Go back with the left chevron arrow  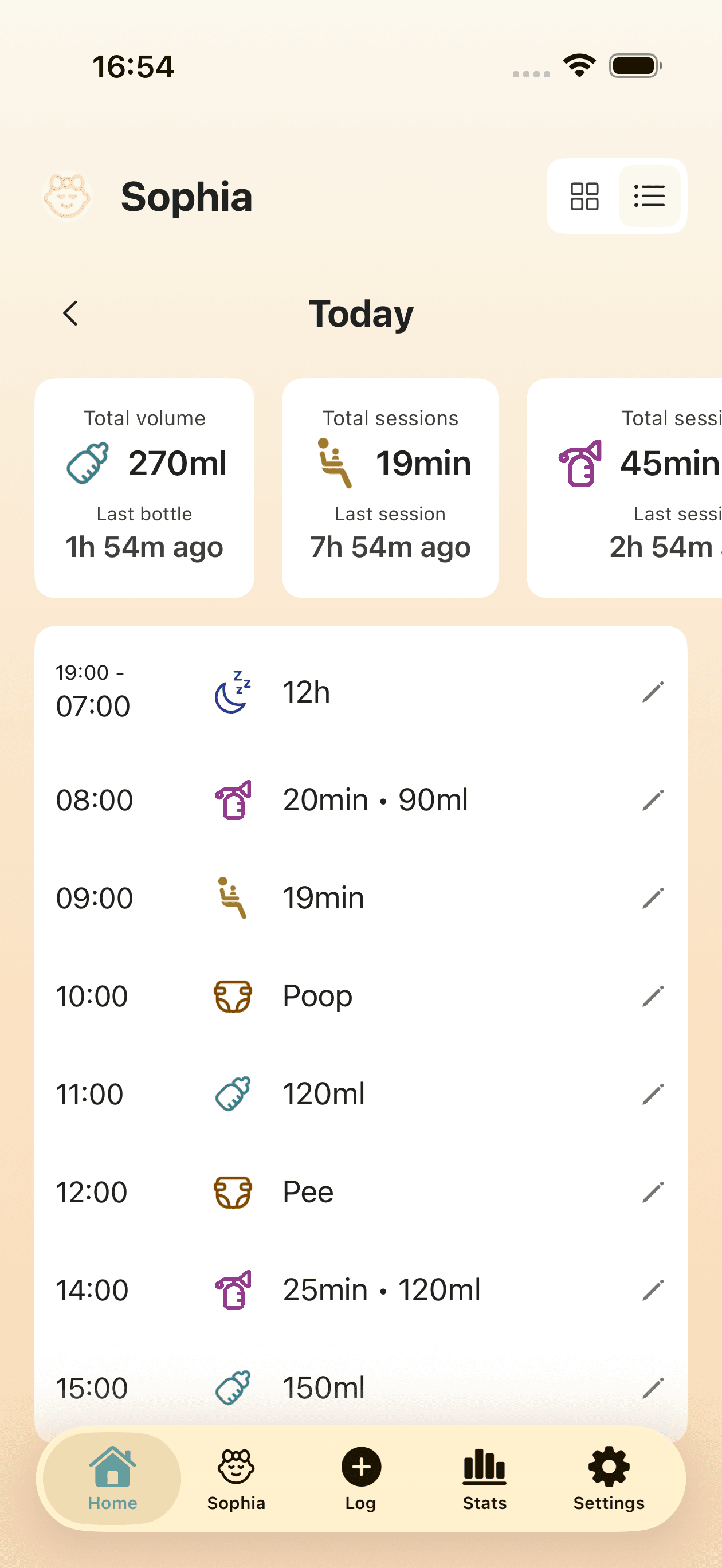69,313
